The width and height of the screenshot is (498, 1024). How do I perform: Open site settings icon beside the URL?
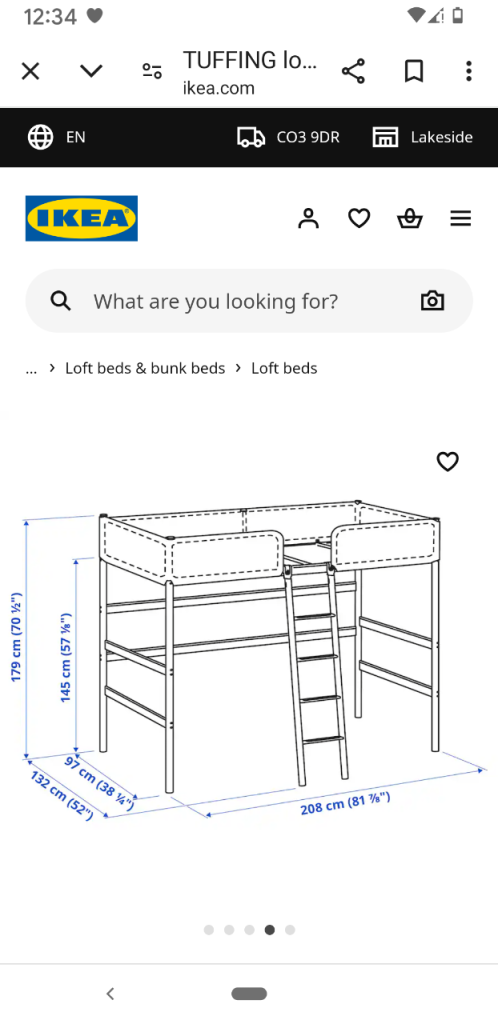click(152, 71)
